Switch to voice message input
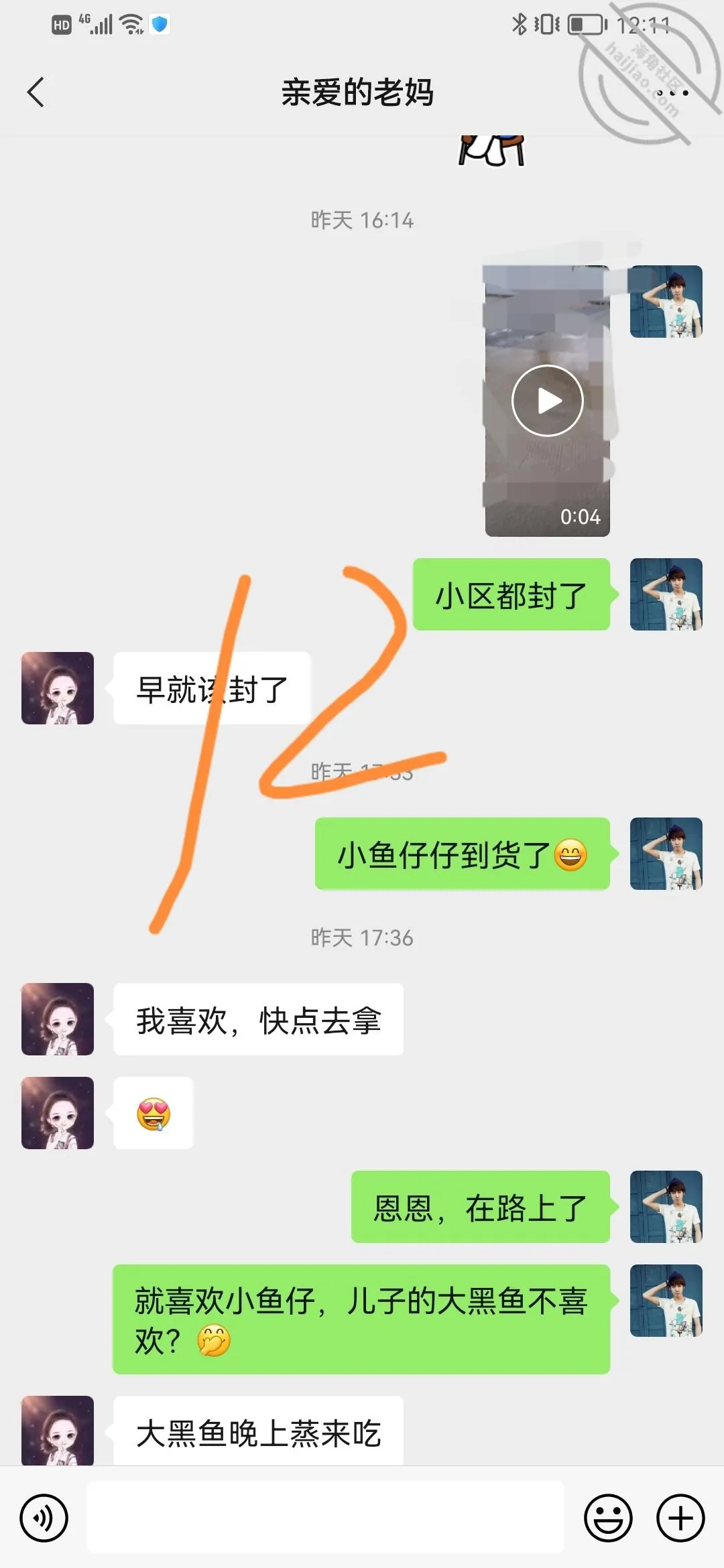This screenshot has height=1568, width=724. point(44,1518)
